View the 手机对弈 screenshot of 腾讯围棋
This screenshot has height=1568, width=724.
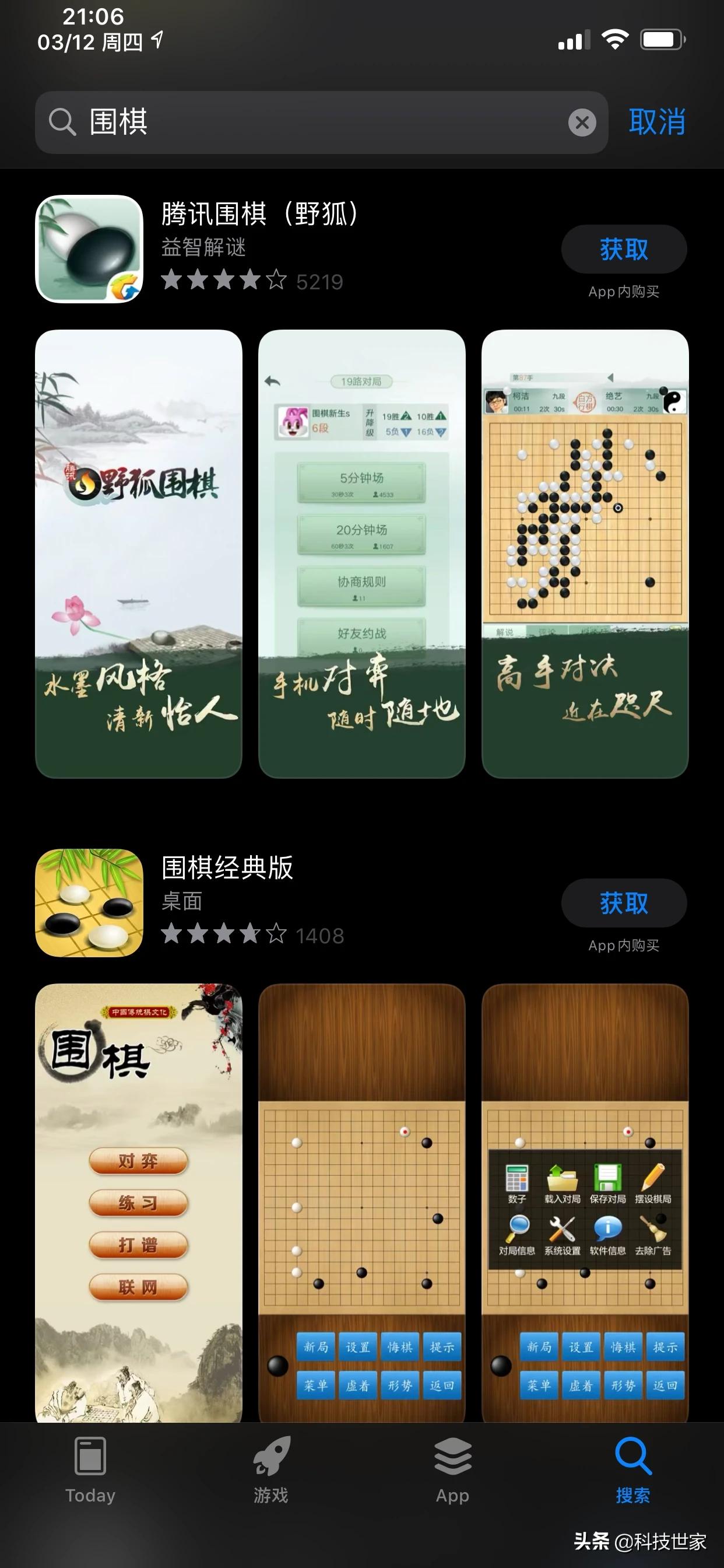point(362,554)
